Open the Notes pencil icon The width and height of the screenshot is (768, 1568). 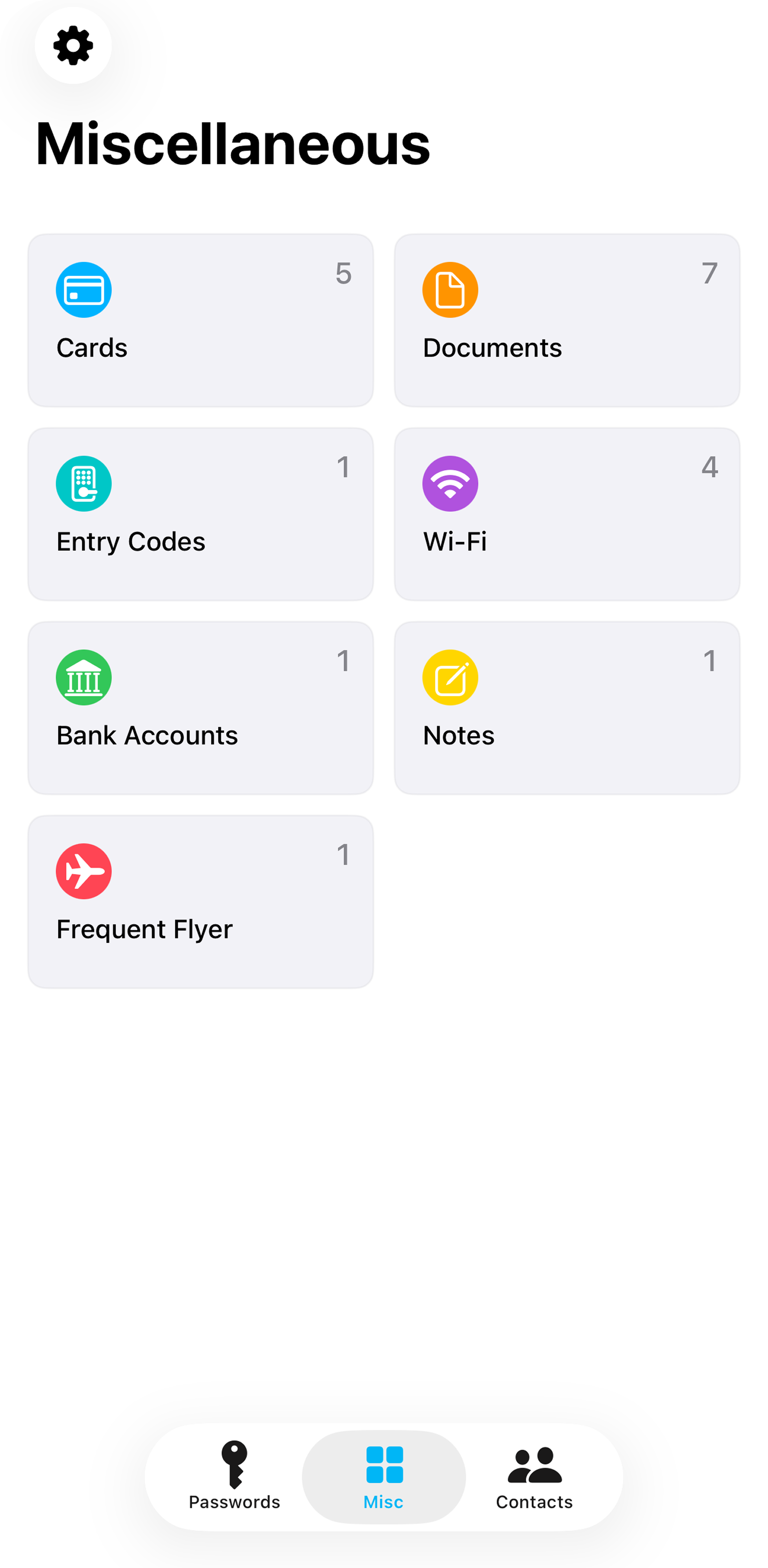click(x=450, y=677)
